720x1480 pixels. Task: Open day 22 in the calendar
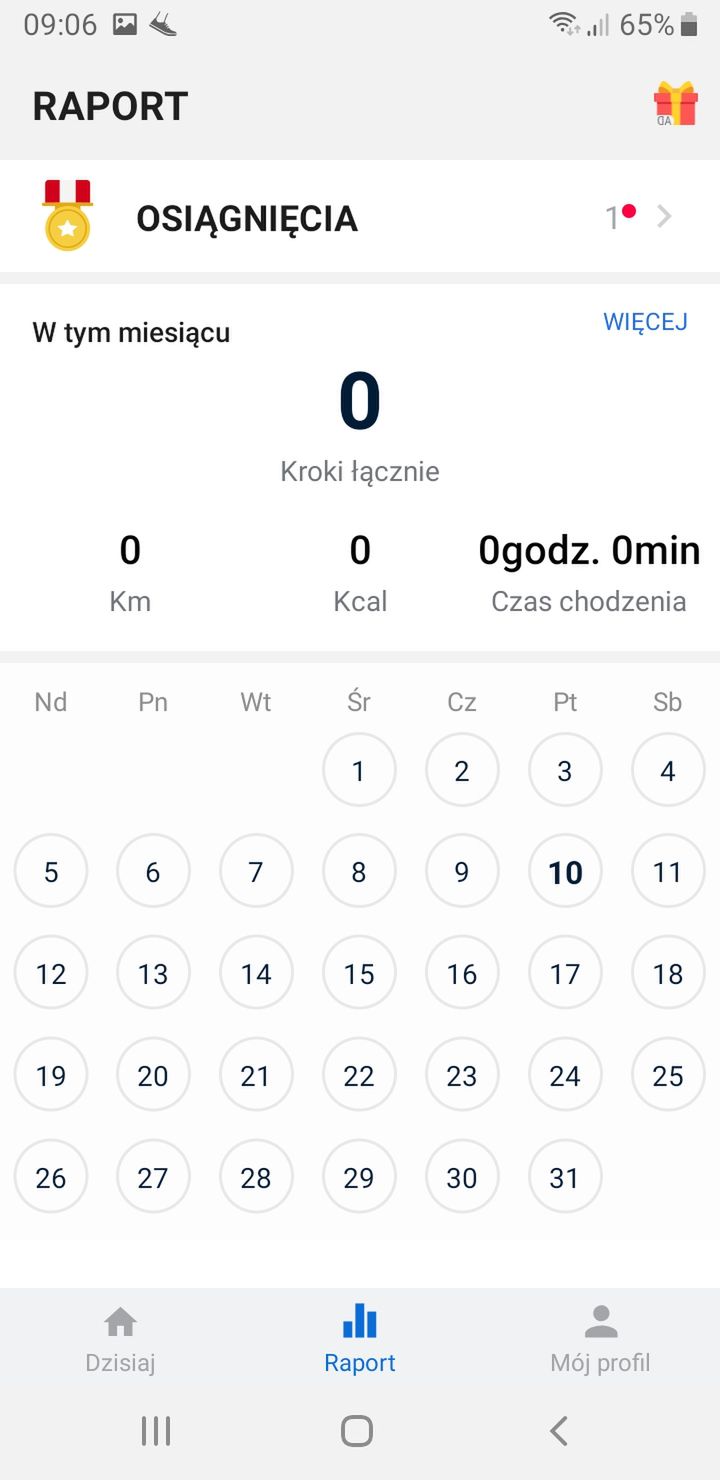359,1075
